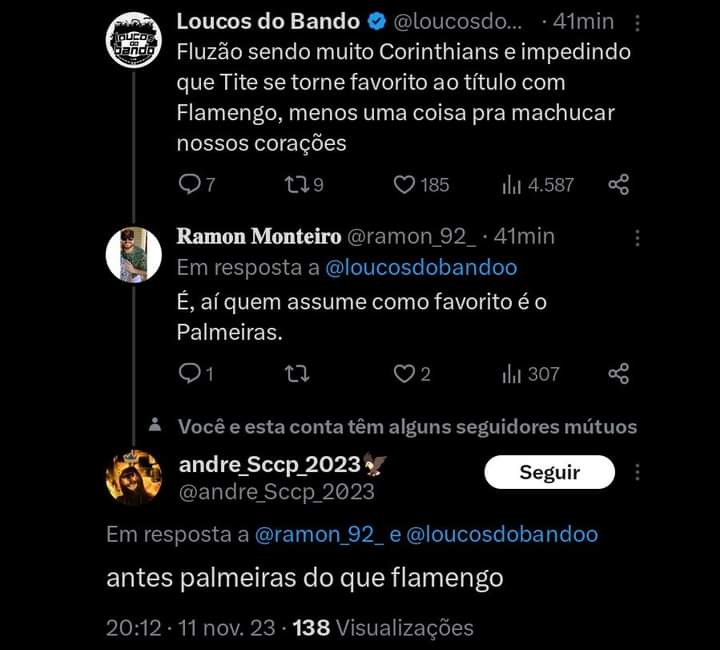Open the @ramon_92_ mention in andre's reply

tap(320, 534)
